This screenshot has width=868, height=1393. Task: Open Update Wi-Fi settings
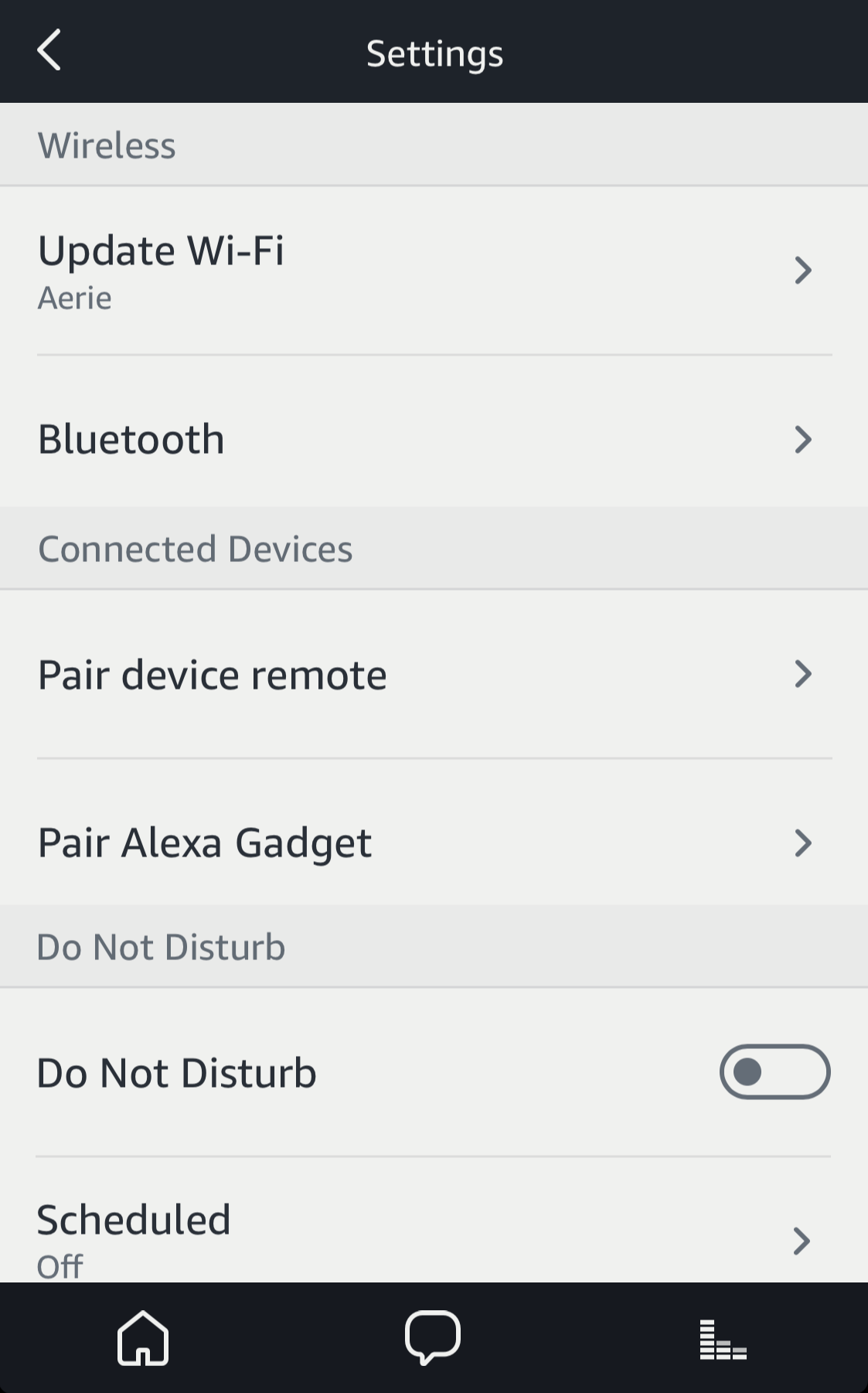434,271
